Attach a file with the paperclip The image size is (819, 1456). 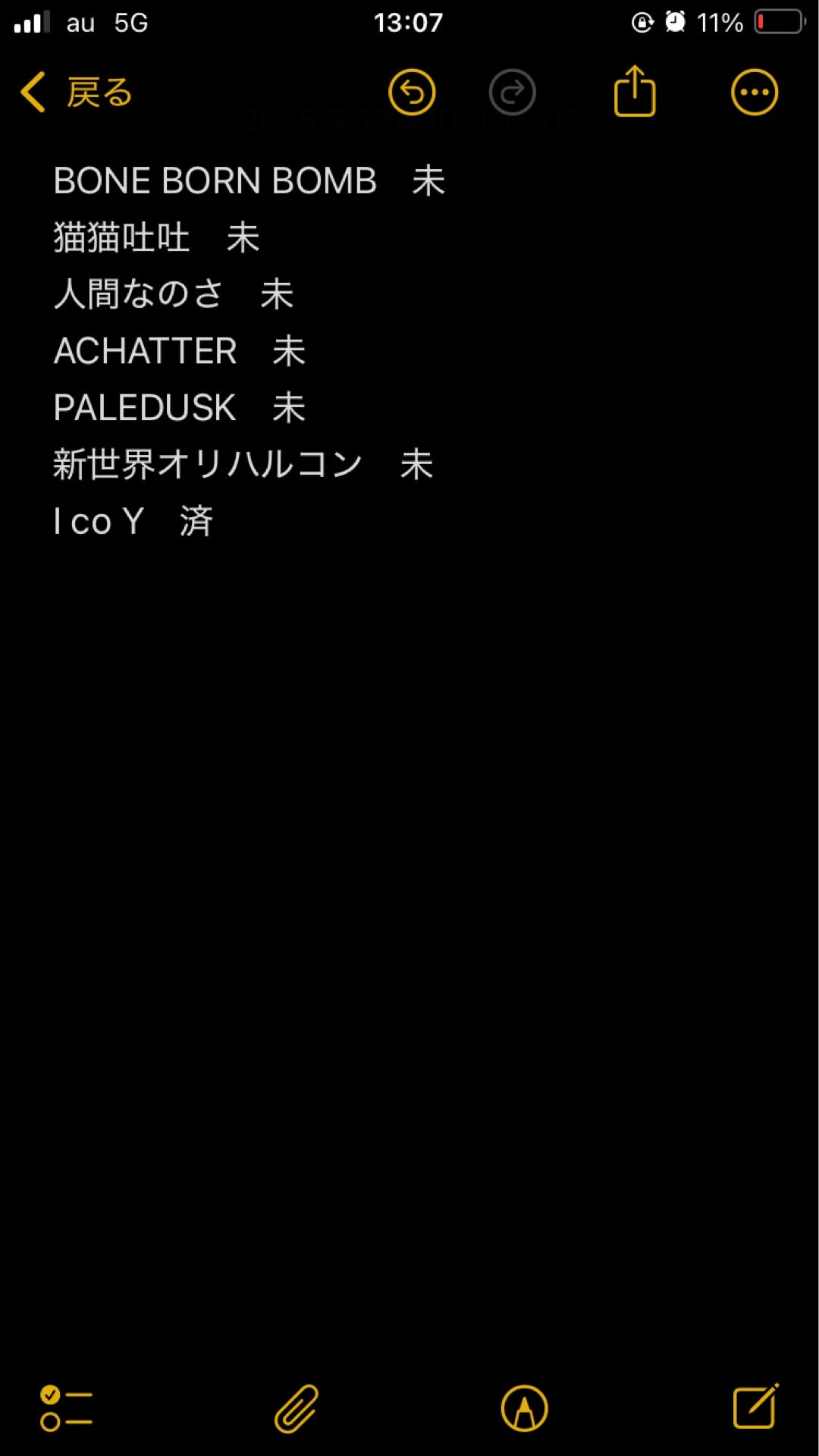297,1408
